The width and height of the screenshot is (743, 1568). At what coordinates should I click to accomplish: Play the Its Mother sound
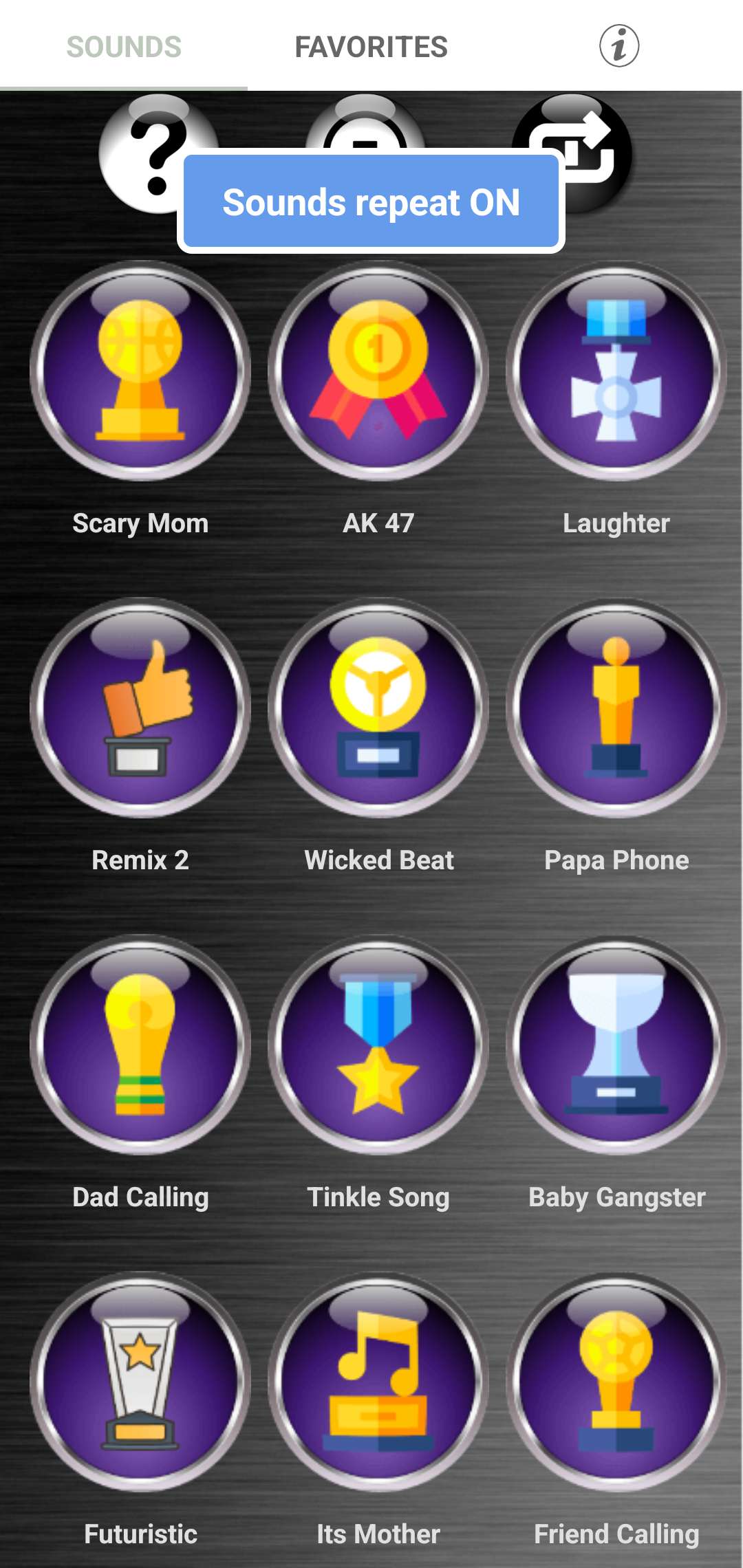pos(378,1382)
